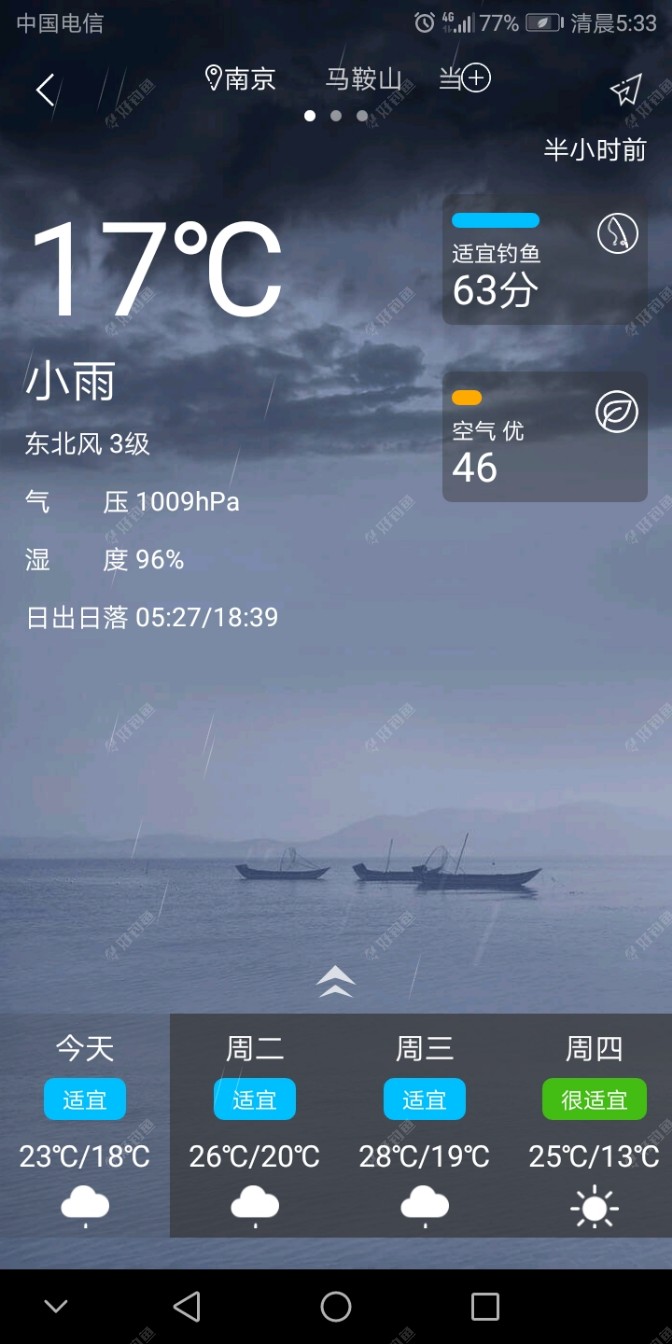Image resolution: width=672 pixels, height=1344 pixels.
Task: Open the 适宜钓鱼 63分 fishing index card
Action: [x=544, y=260]
